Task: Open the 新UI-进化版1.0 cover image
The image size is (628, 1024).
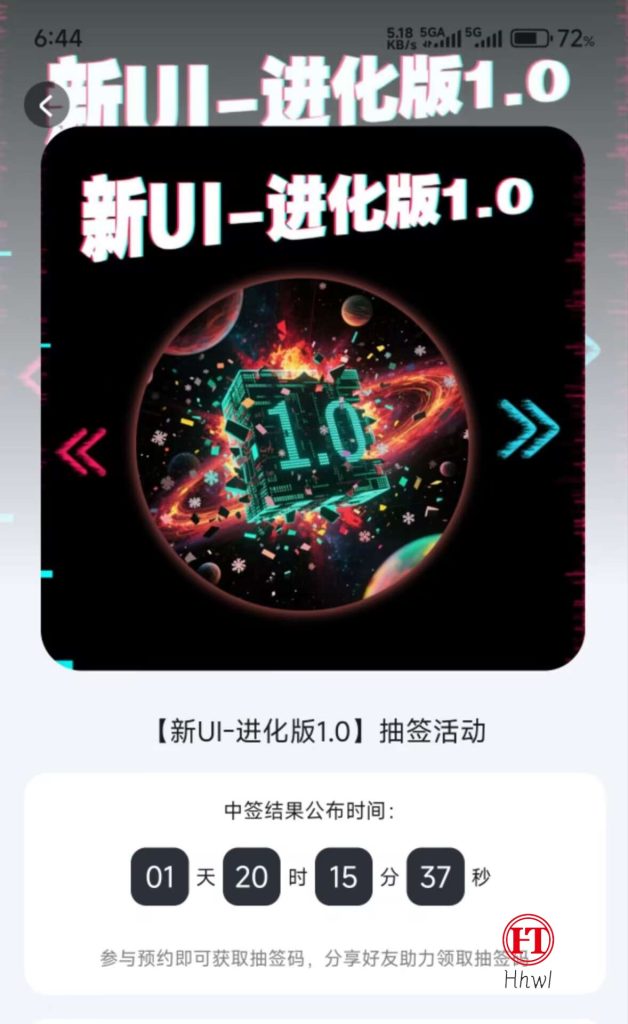Action: coord(312,400)
